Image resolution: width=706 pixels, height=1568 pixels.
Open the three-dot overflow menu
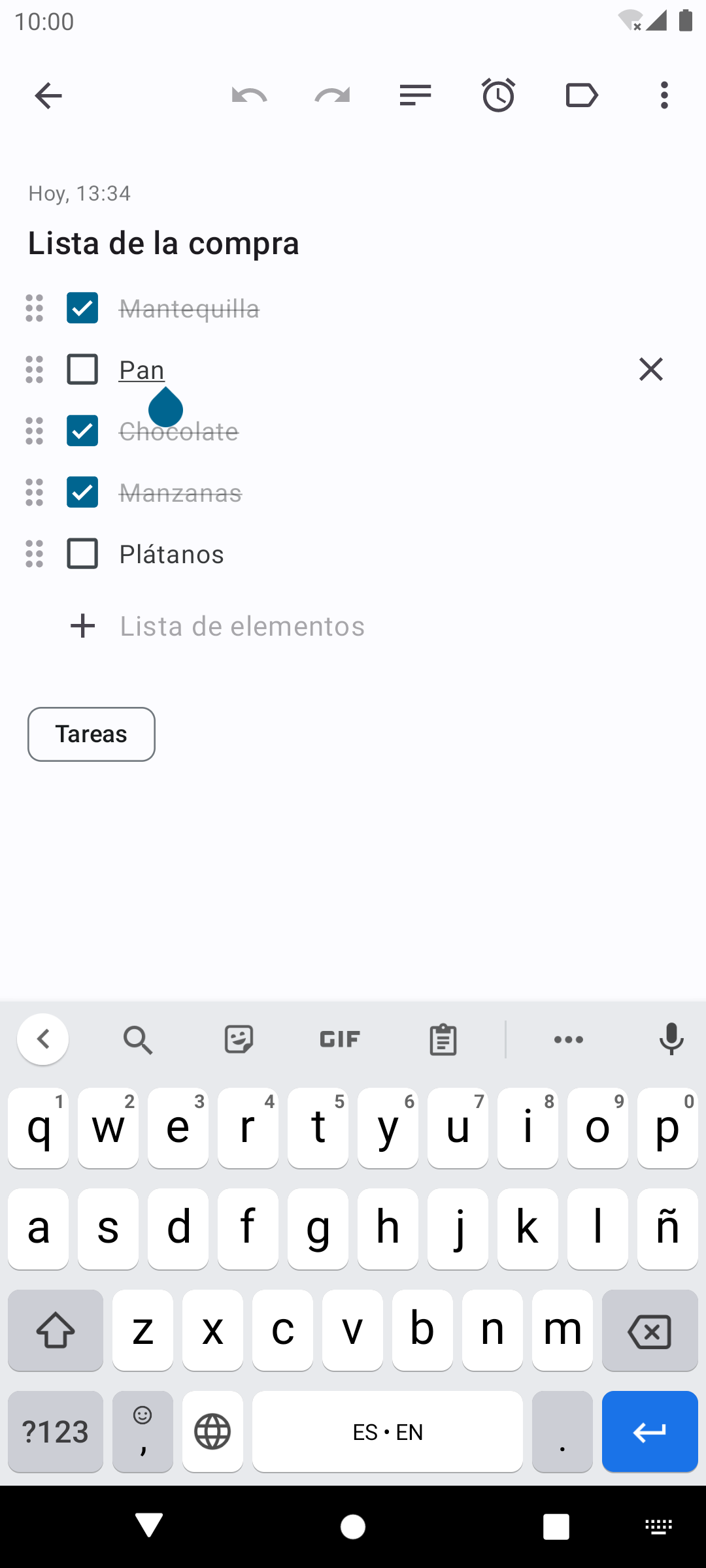[x=664, y=95]
